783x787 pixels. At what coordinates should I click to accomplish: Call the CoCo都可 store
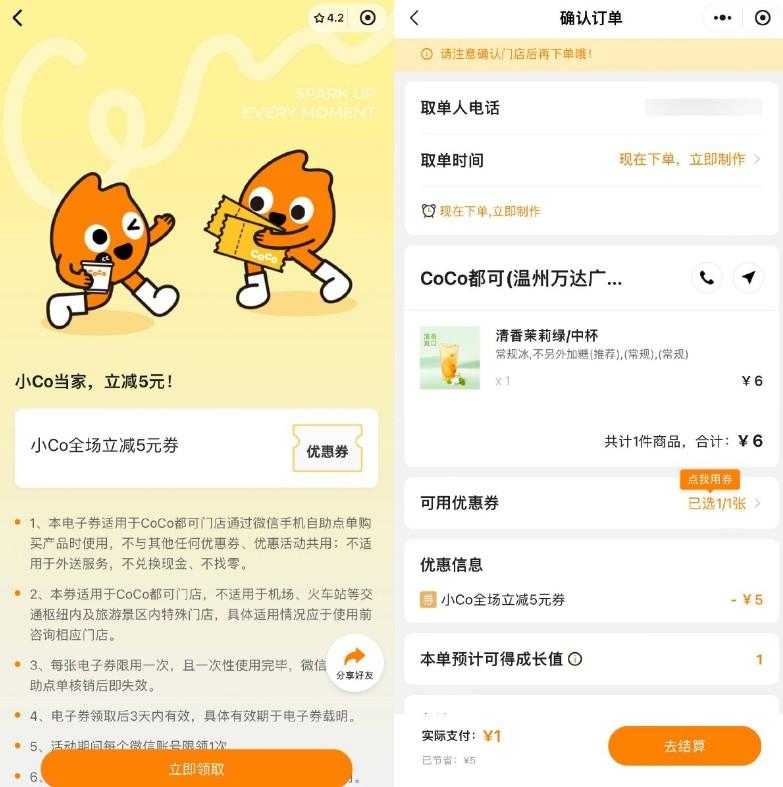[x=706, y=278]
